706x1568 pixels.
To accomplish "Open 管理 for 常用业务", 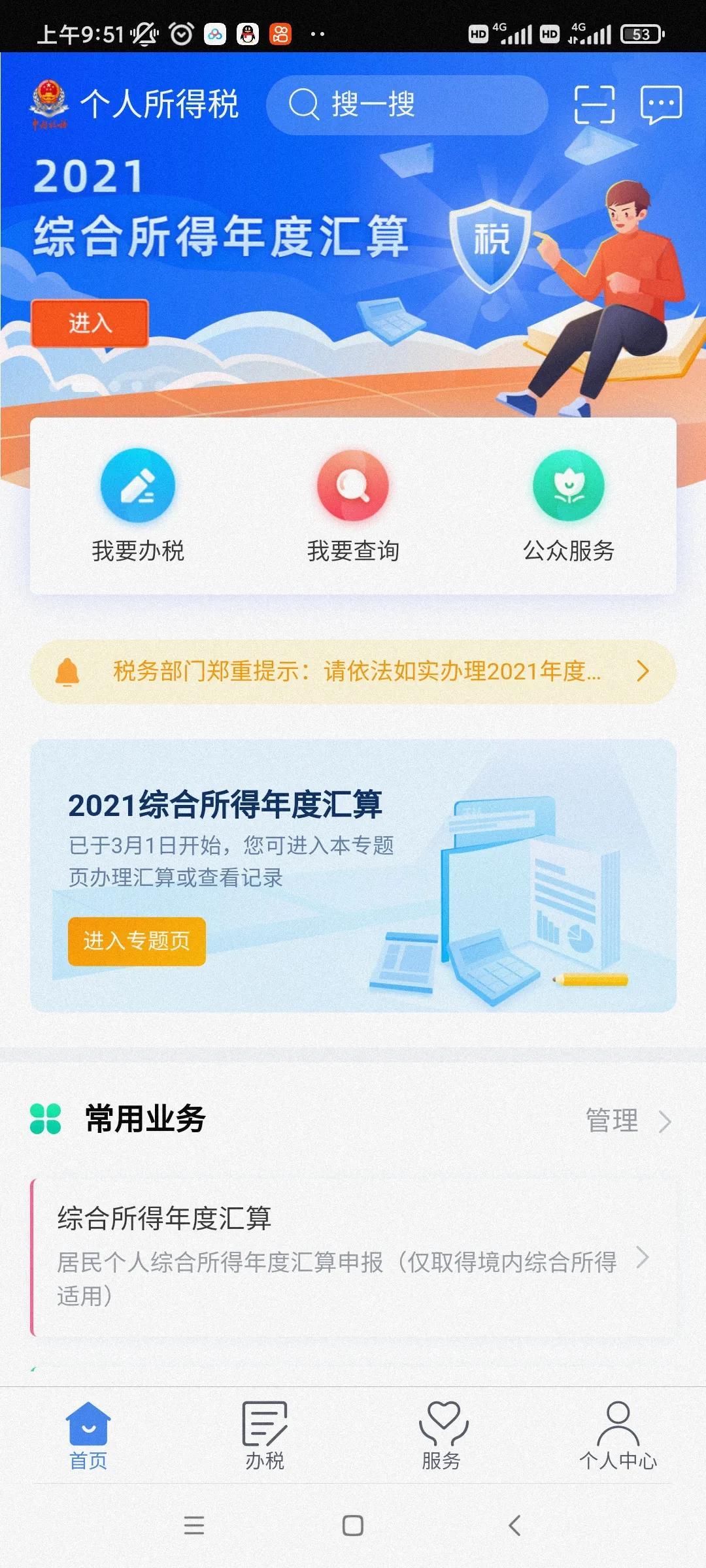I will 626,1120.
